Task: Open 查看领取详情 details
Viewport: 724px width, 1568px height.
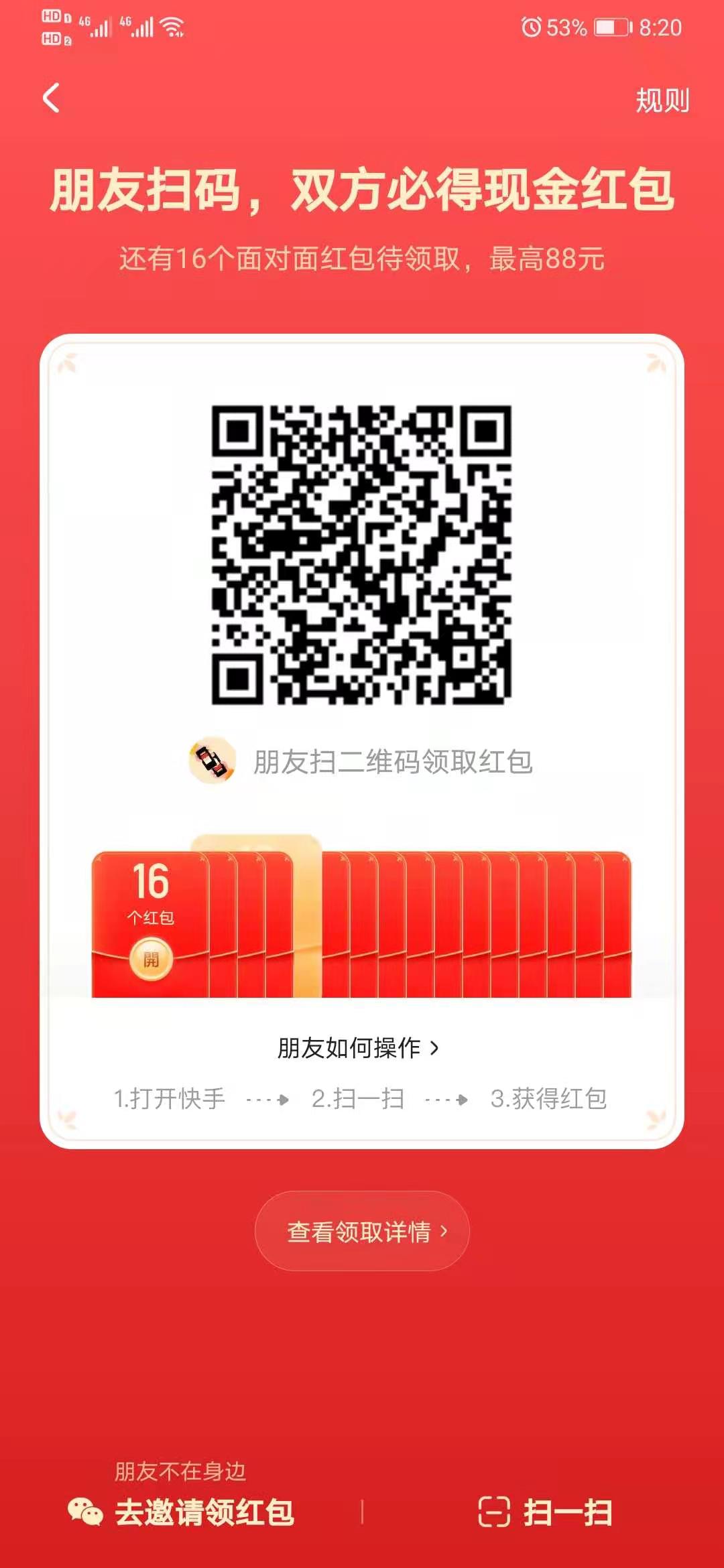Action: point(362,1233)
